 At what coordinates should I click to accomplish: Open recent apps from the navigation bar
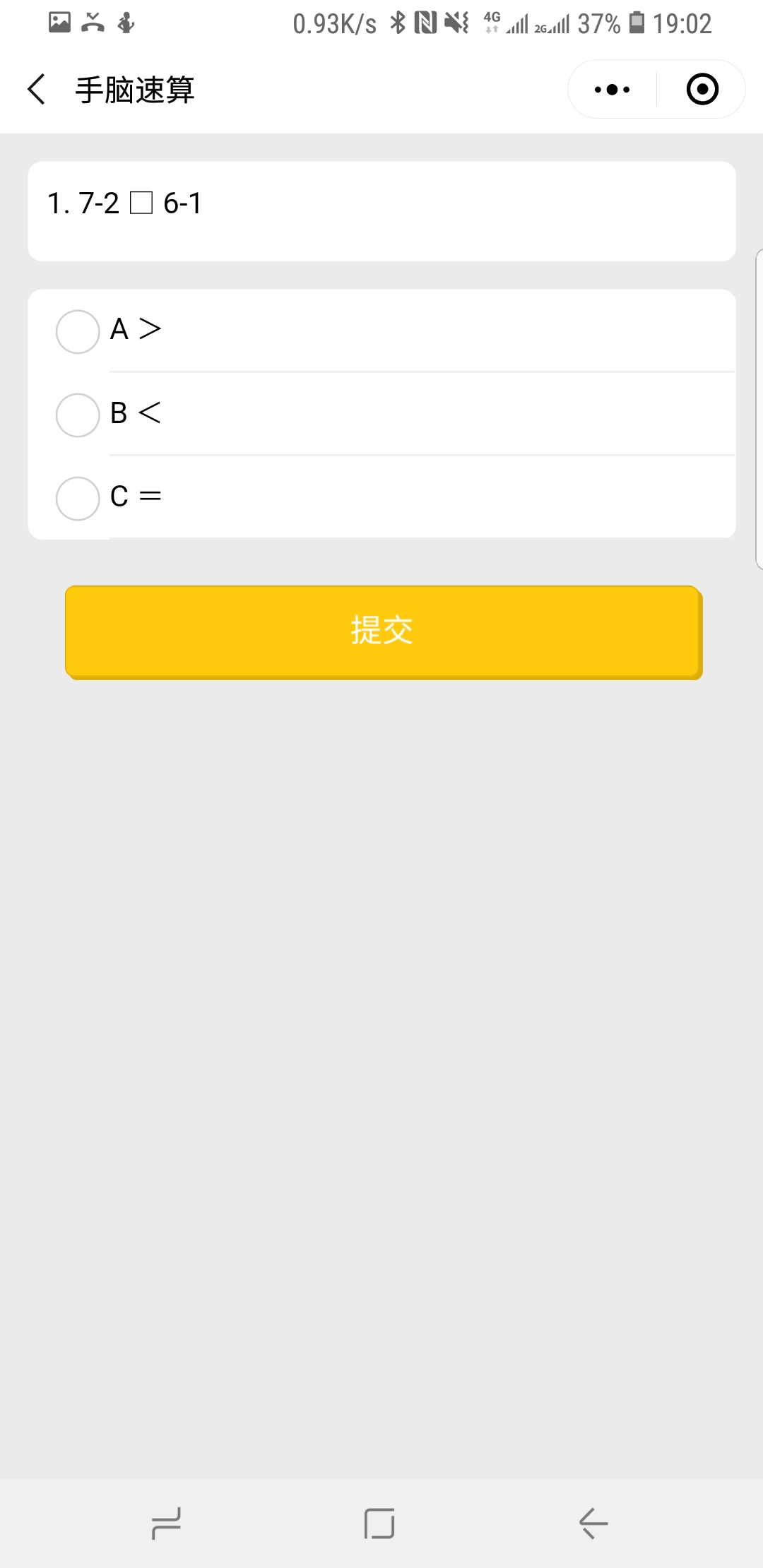point(167,1523)
